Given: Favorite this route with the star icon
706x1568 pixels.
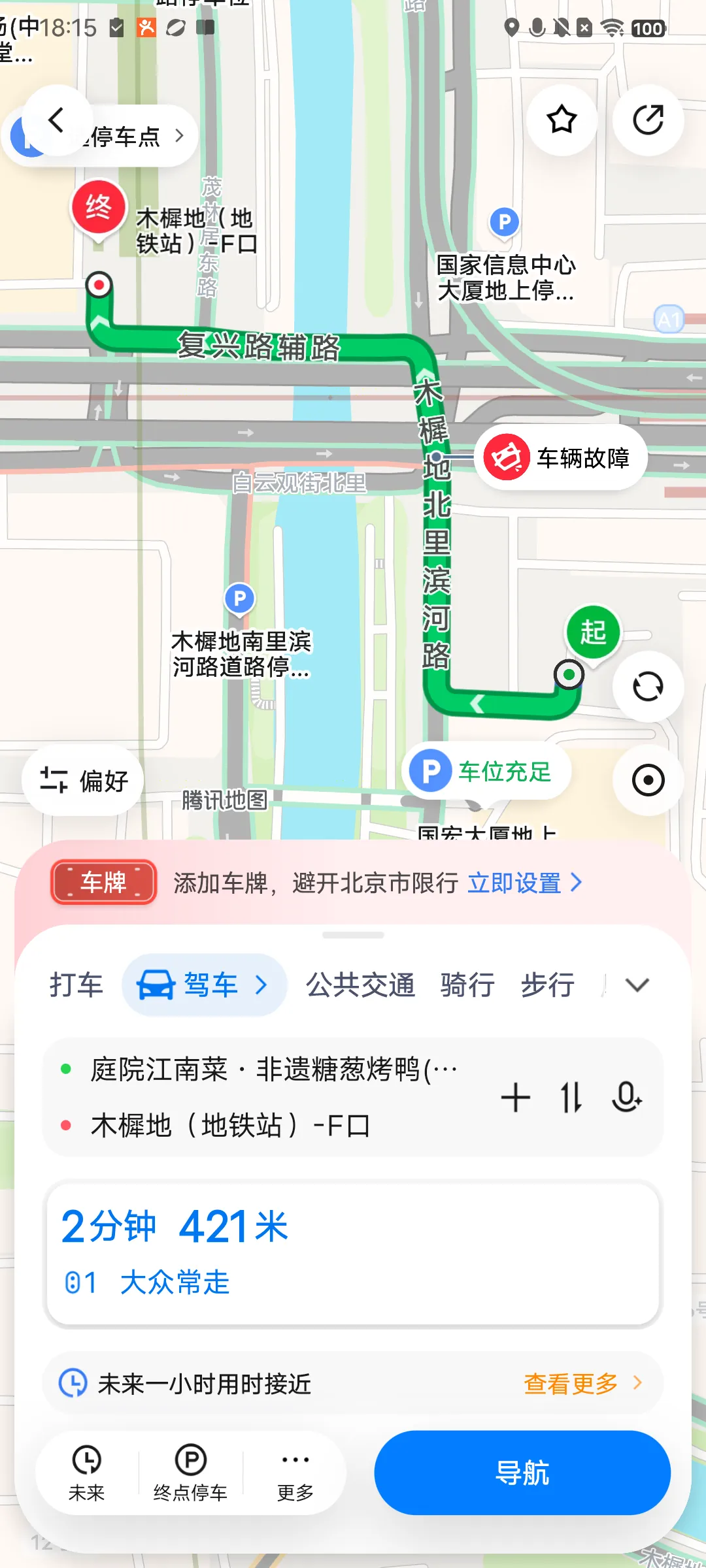Looking at the screenshot, I should [x=562, y=120].
